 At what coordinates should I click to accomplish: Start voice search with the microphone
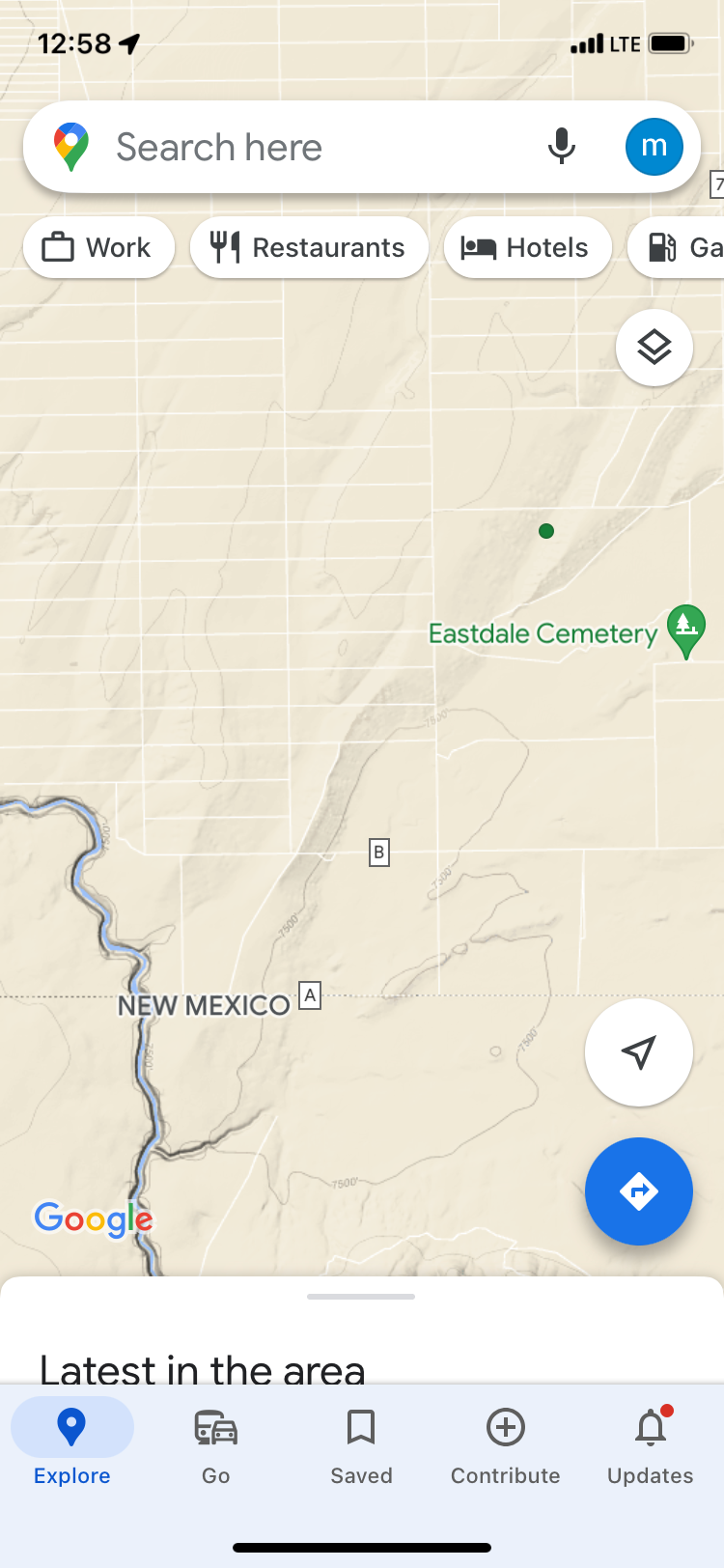tap(561, 147)
